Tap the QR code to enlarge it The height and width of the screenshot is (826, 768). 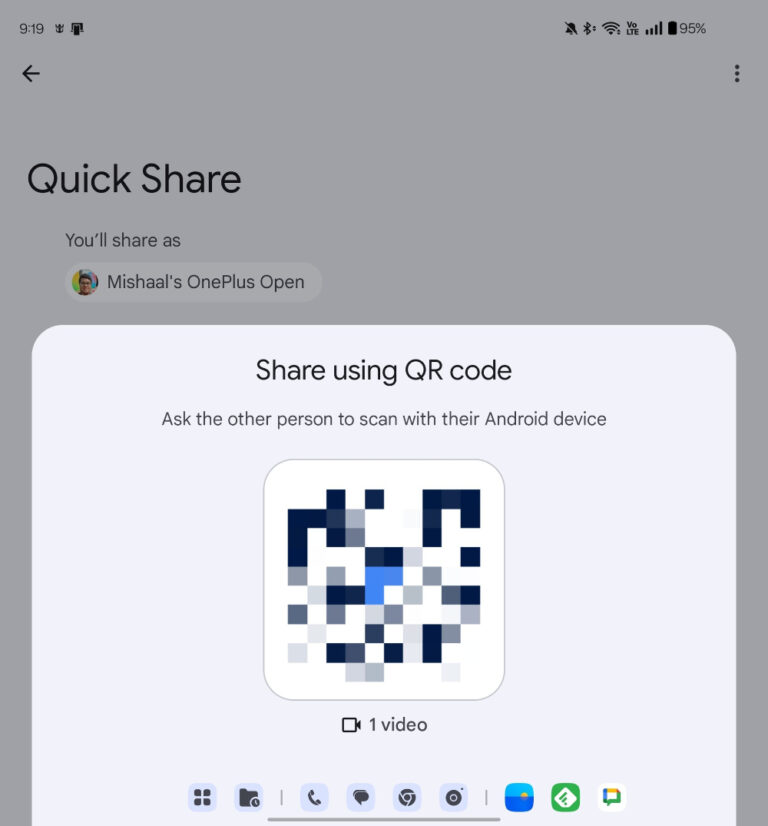384,578
